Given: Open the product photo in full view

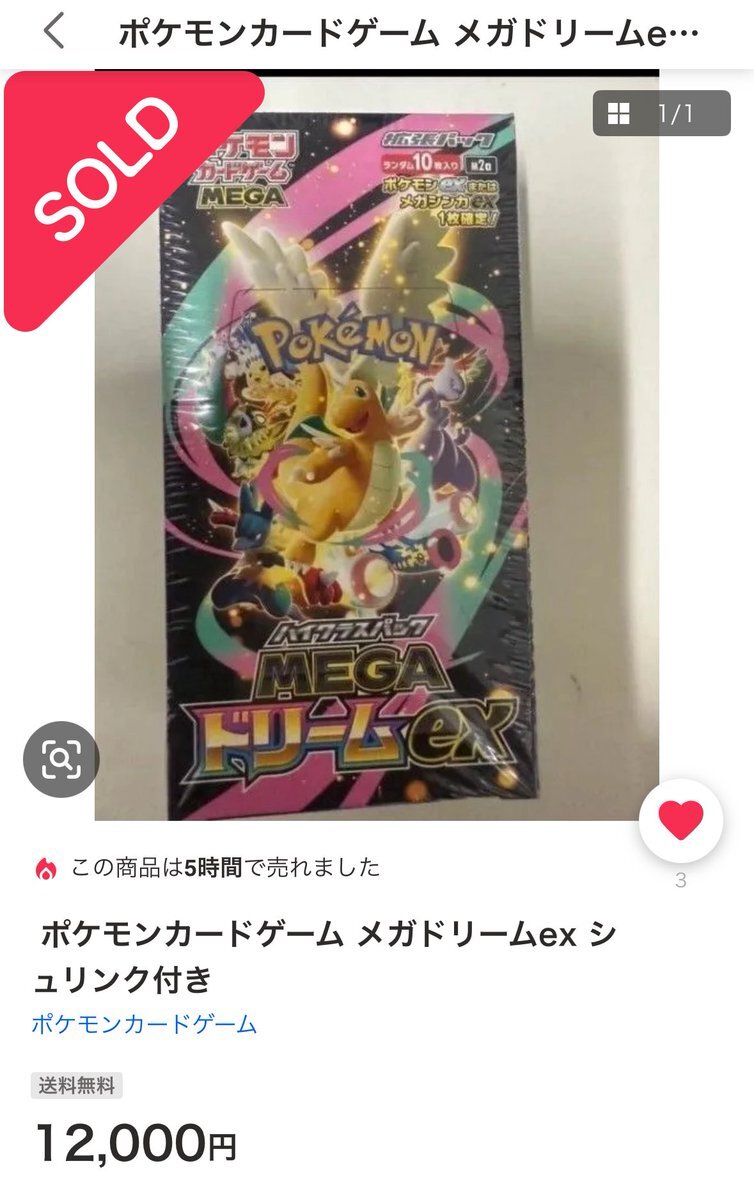Looking at the screenshot, I should click(x=376, y=450).
